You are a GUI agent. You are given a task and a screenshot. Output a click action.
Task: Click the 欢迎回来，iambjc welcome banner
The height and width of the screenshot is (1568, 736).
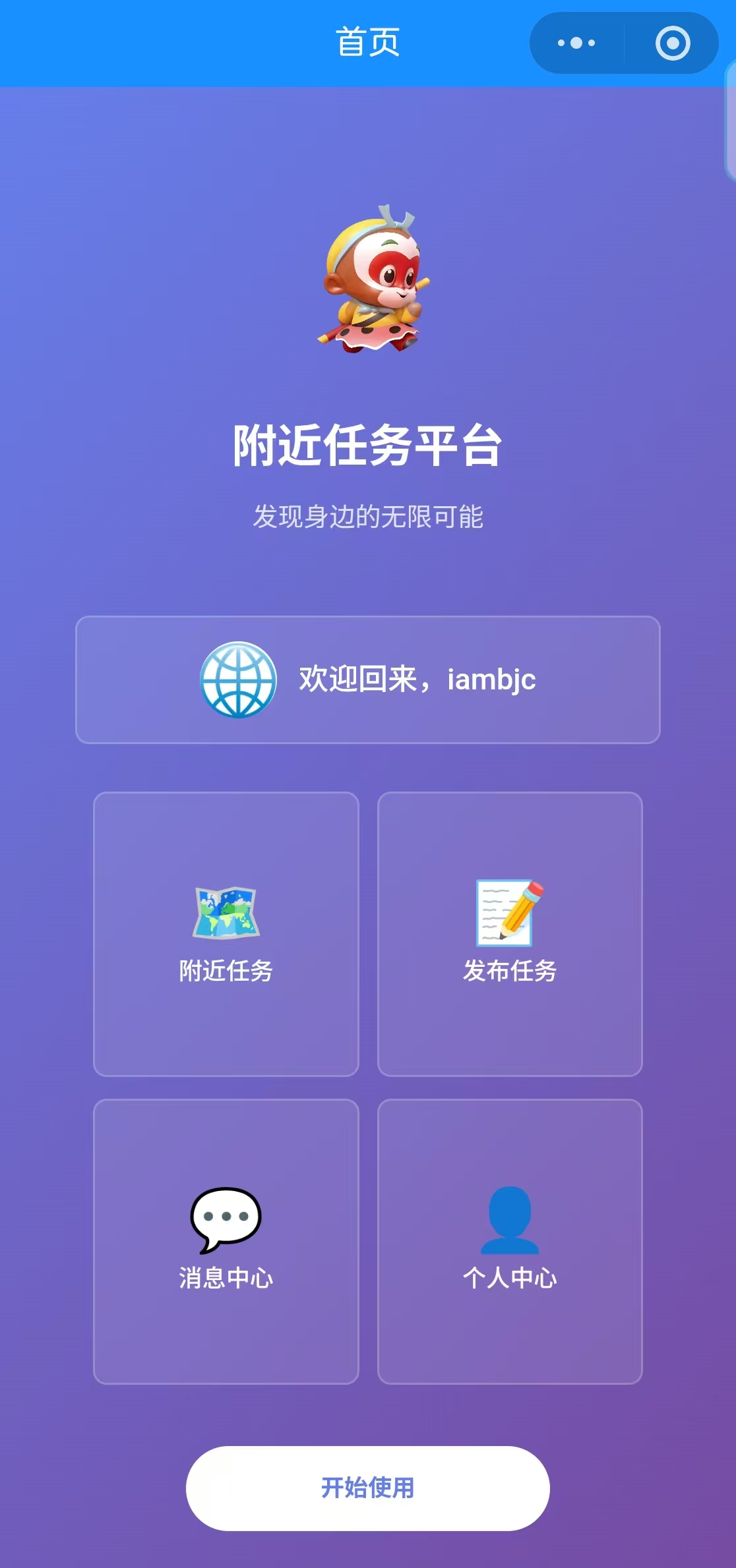click(x=367, y=680)
